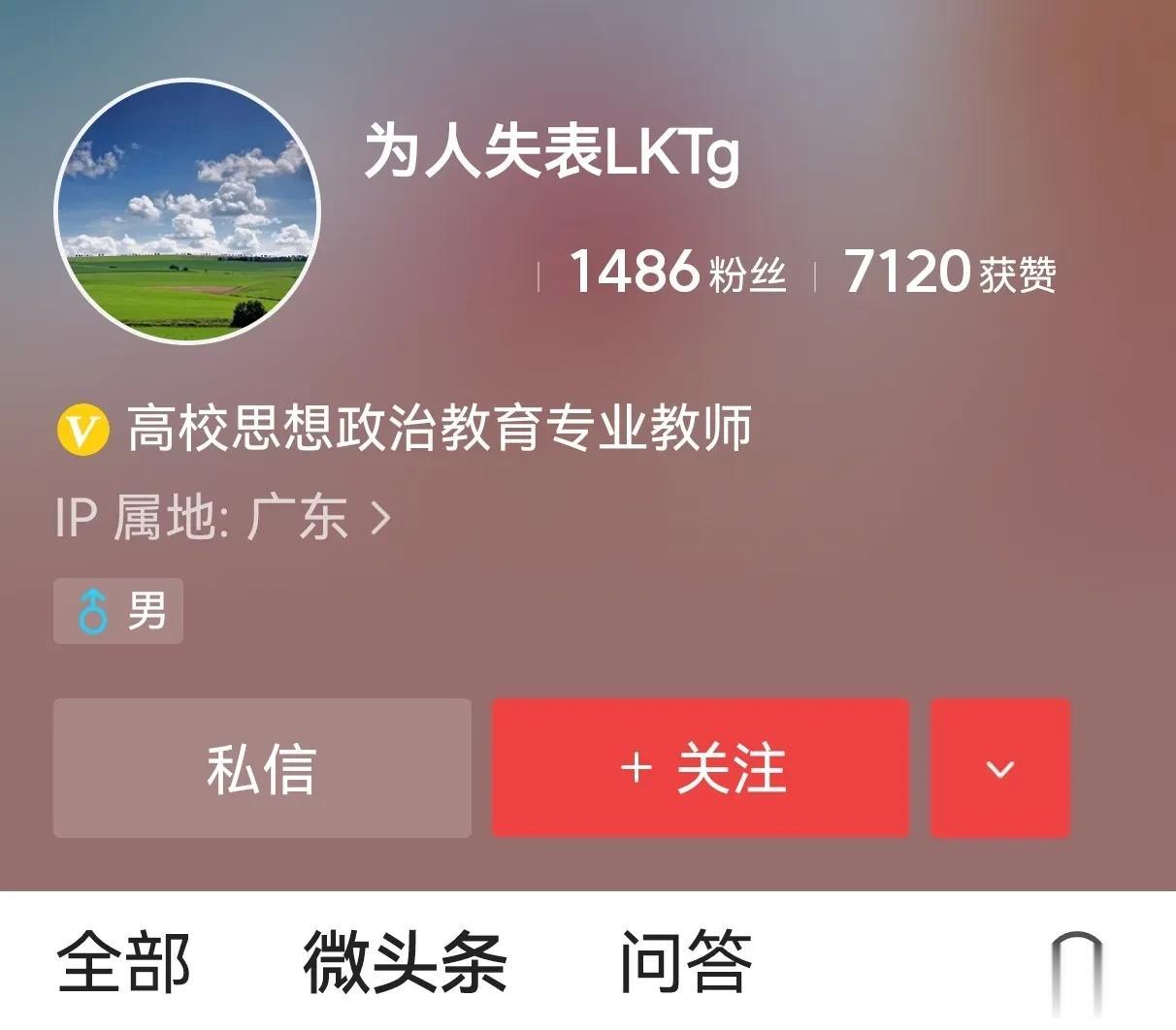
Task: View the 1486 粉丝 followers list
Action: [676, 273]
